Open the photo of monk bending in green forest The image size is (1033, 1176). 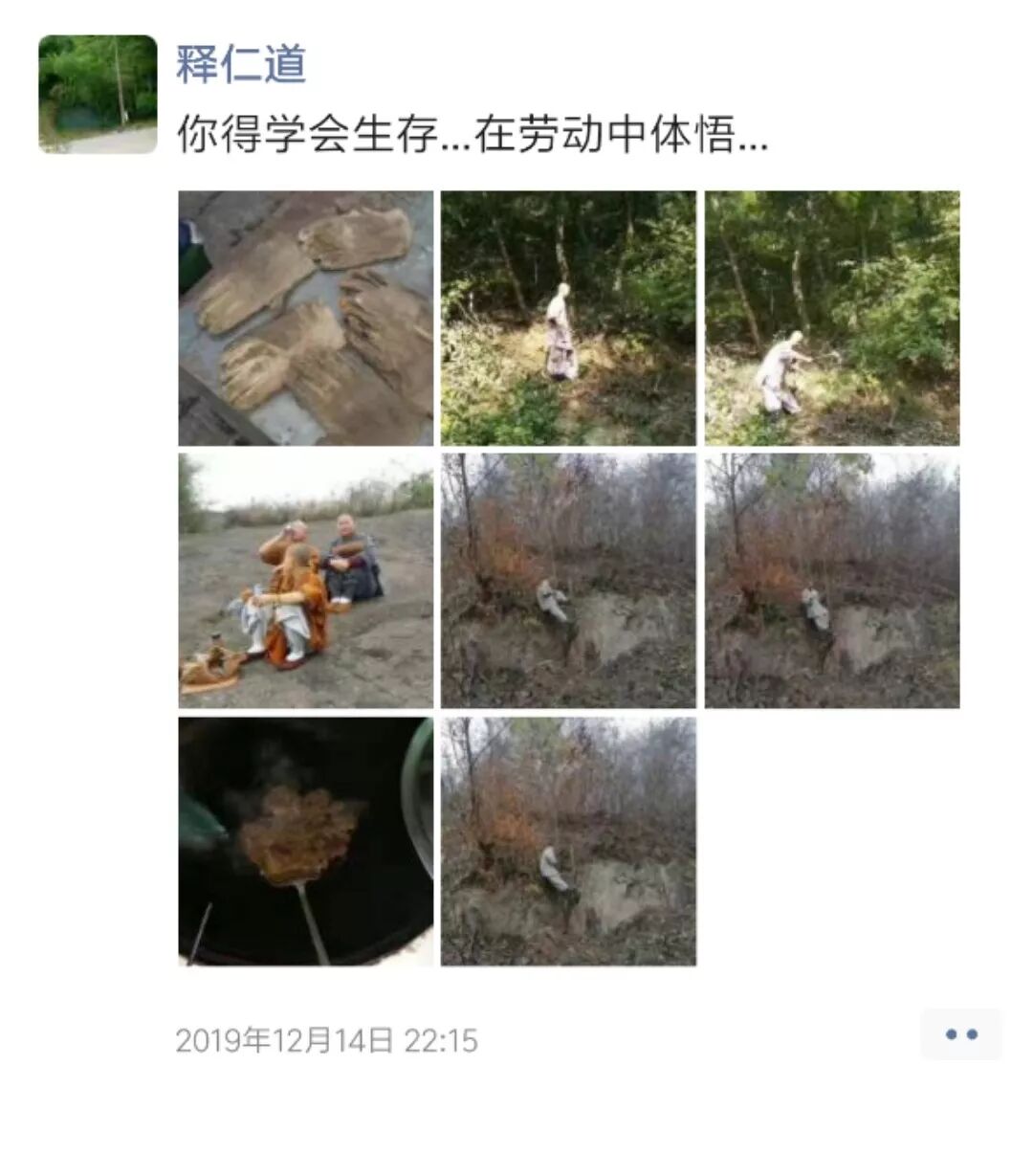coord(832,318)
